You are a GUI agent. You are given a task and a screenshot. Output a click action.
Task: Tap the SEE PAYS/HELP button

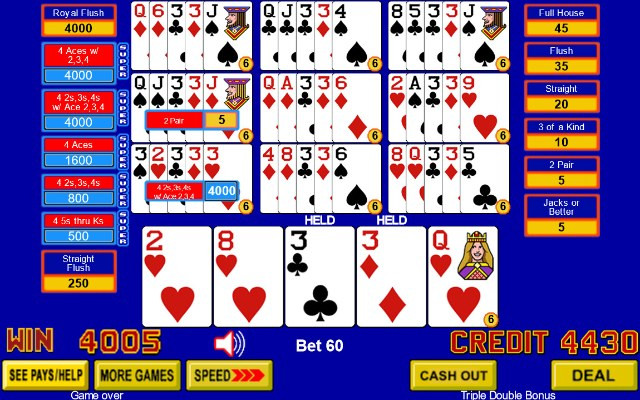[x=45, y=376]
